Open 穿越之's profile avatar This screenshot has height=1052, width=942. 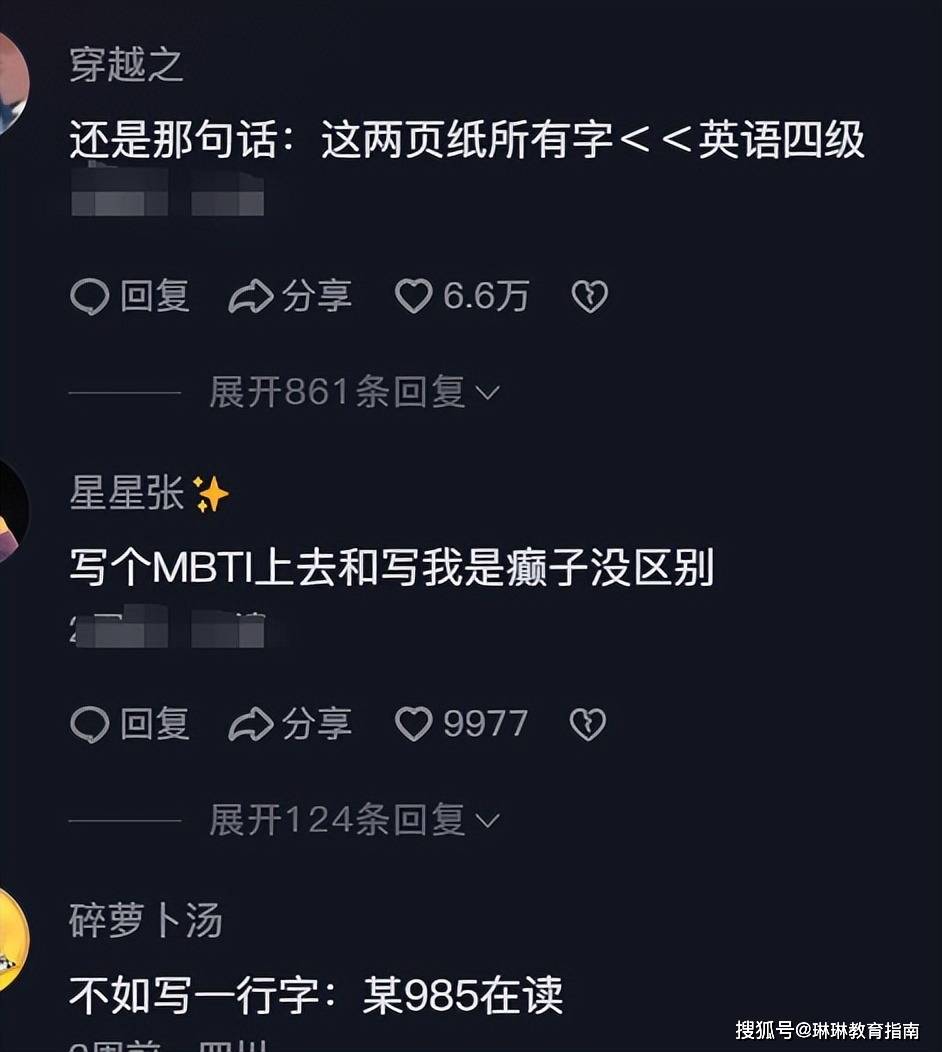(x=10, y=82)
